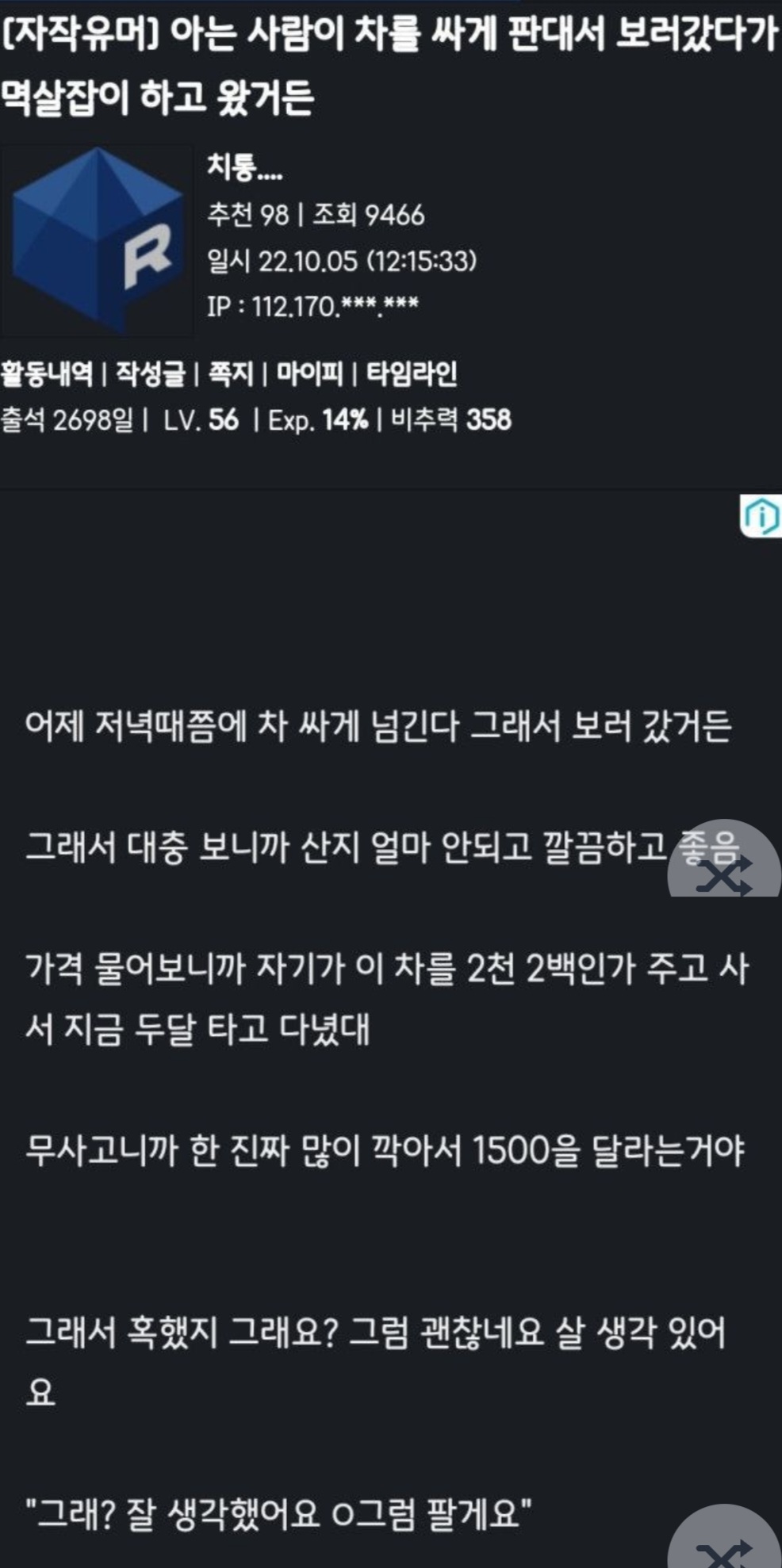Open the author's blue cube profile avatar
Viewport: 782px width, 1568px height.
(97, 240)
